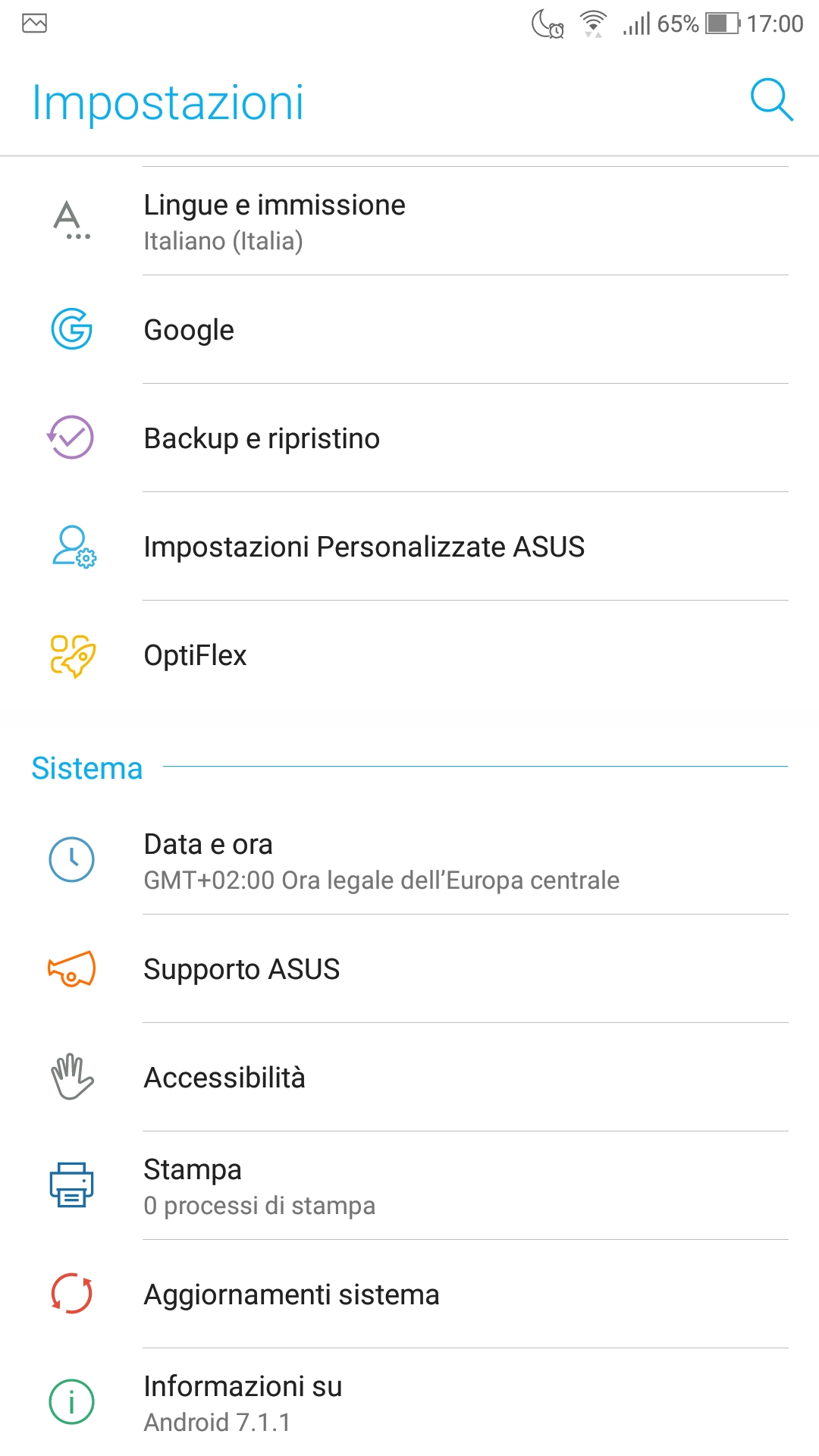819x1456 pixels.
Task: Check Aggiornamenti sistema
Action: tap(409, 1294)
